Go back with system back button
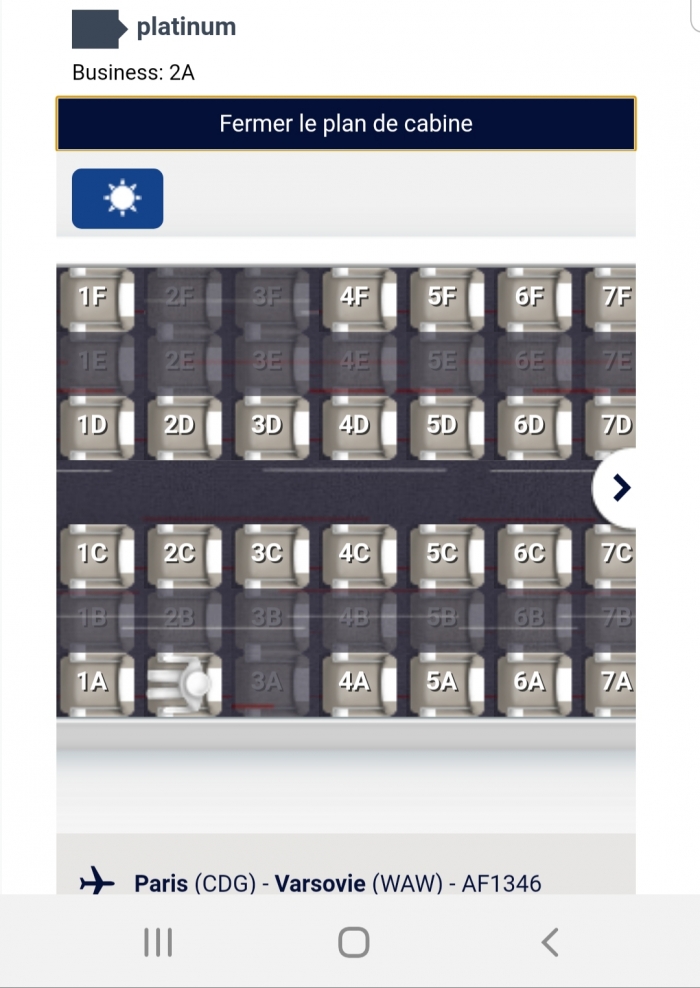 click(x=549, y=942)
